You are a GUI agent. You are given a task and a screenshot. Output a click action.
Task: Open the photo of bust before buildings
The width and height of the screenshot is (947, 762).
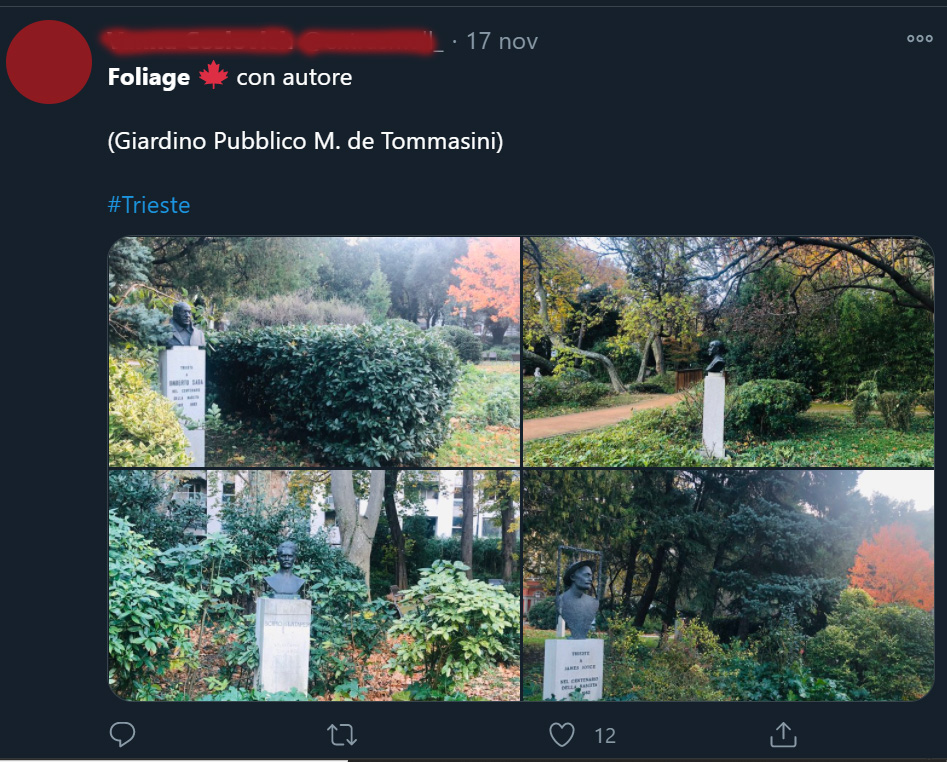pyautogui.click(x=314, y=585)
